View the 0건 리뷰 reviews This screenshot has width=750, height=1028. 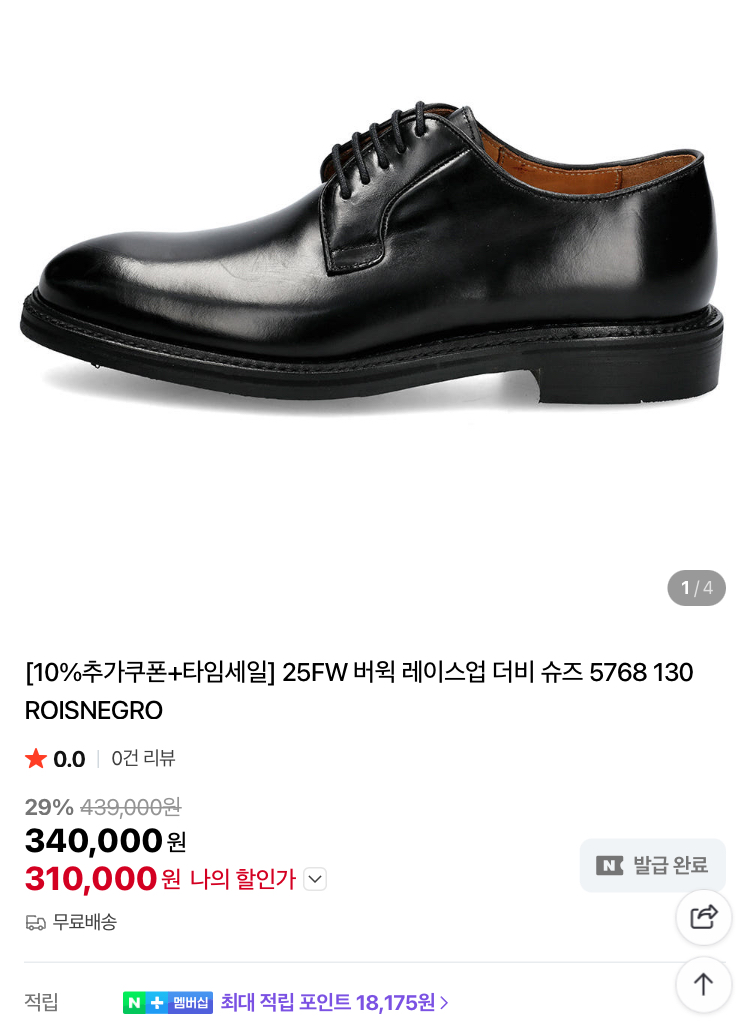143,759
